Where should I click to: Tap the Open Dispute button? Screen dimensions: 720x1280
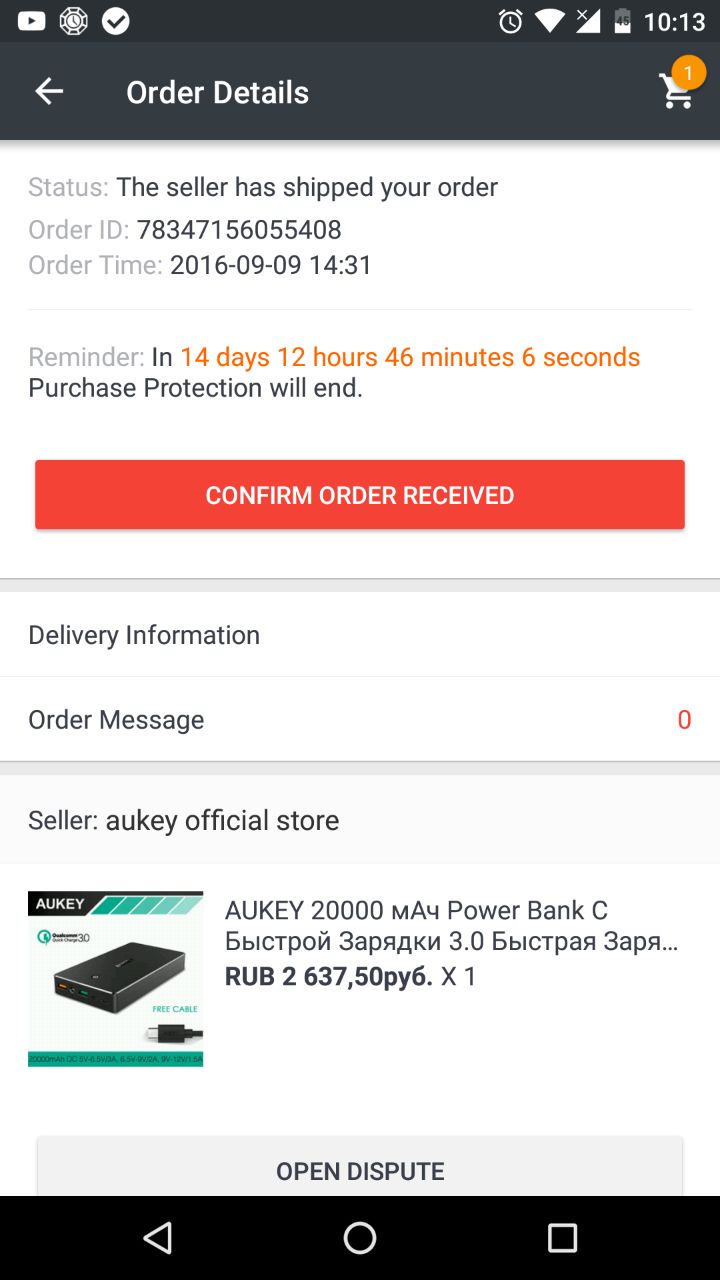tap(360, 1170)
